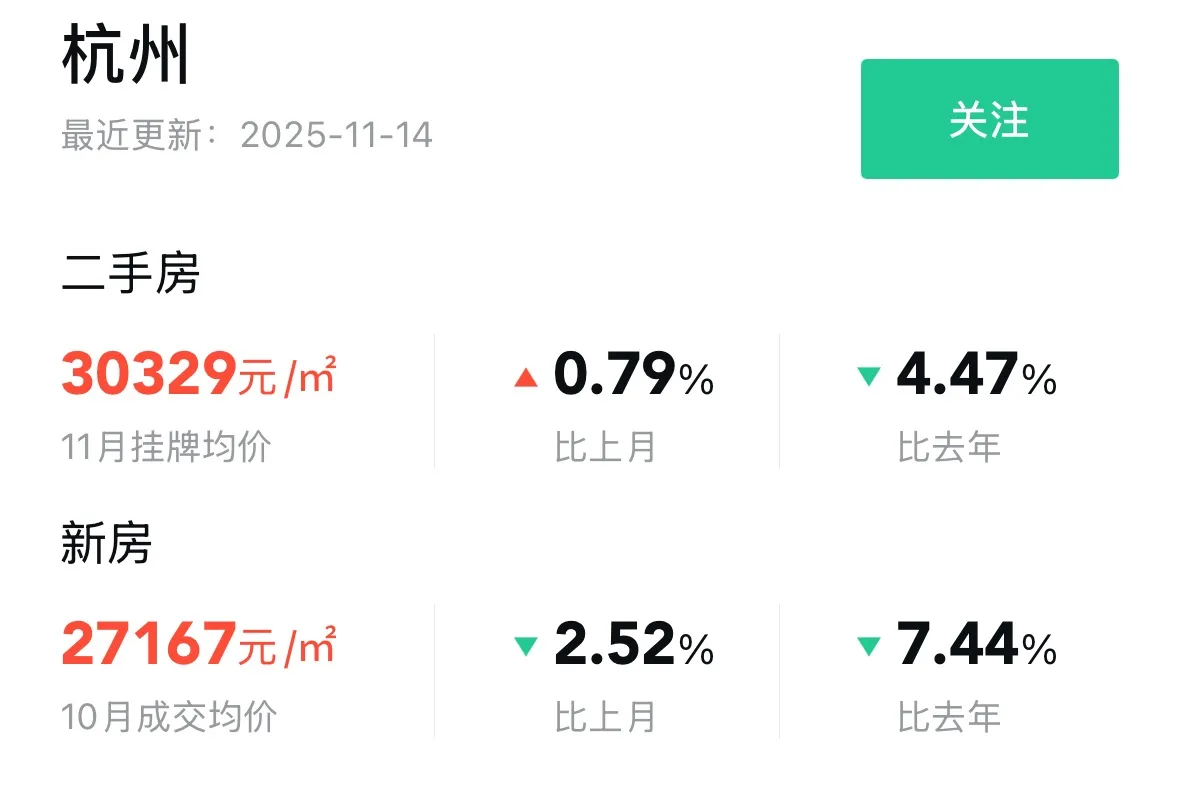Follow Hangzhou with the 关注 button
The image size is (1179, 793).
coord(988,119)
